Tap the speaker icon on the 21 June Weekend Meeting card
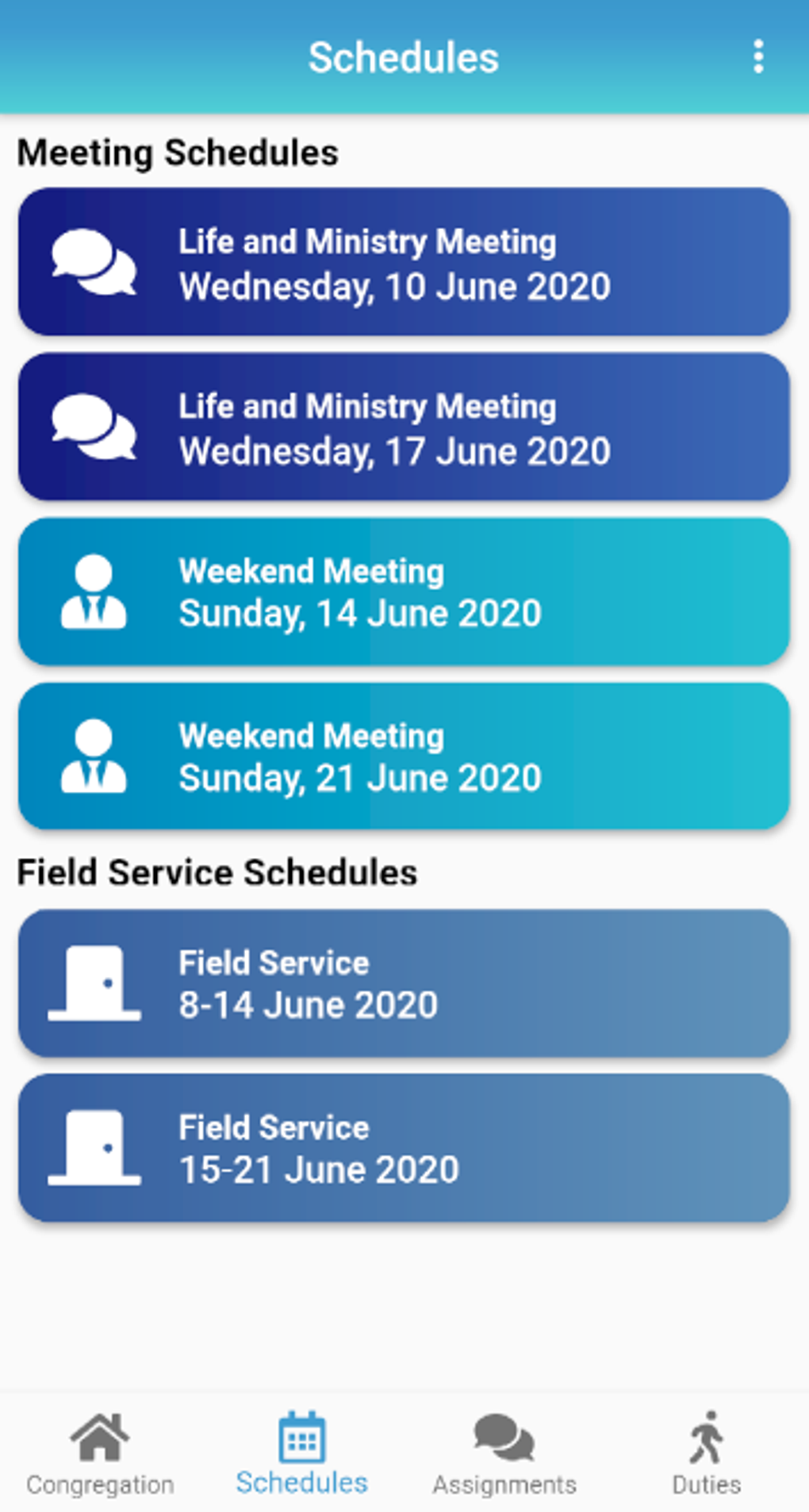 [95, 756]
